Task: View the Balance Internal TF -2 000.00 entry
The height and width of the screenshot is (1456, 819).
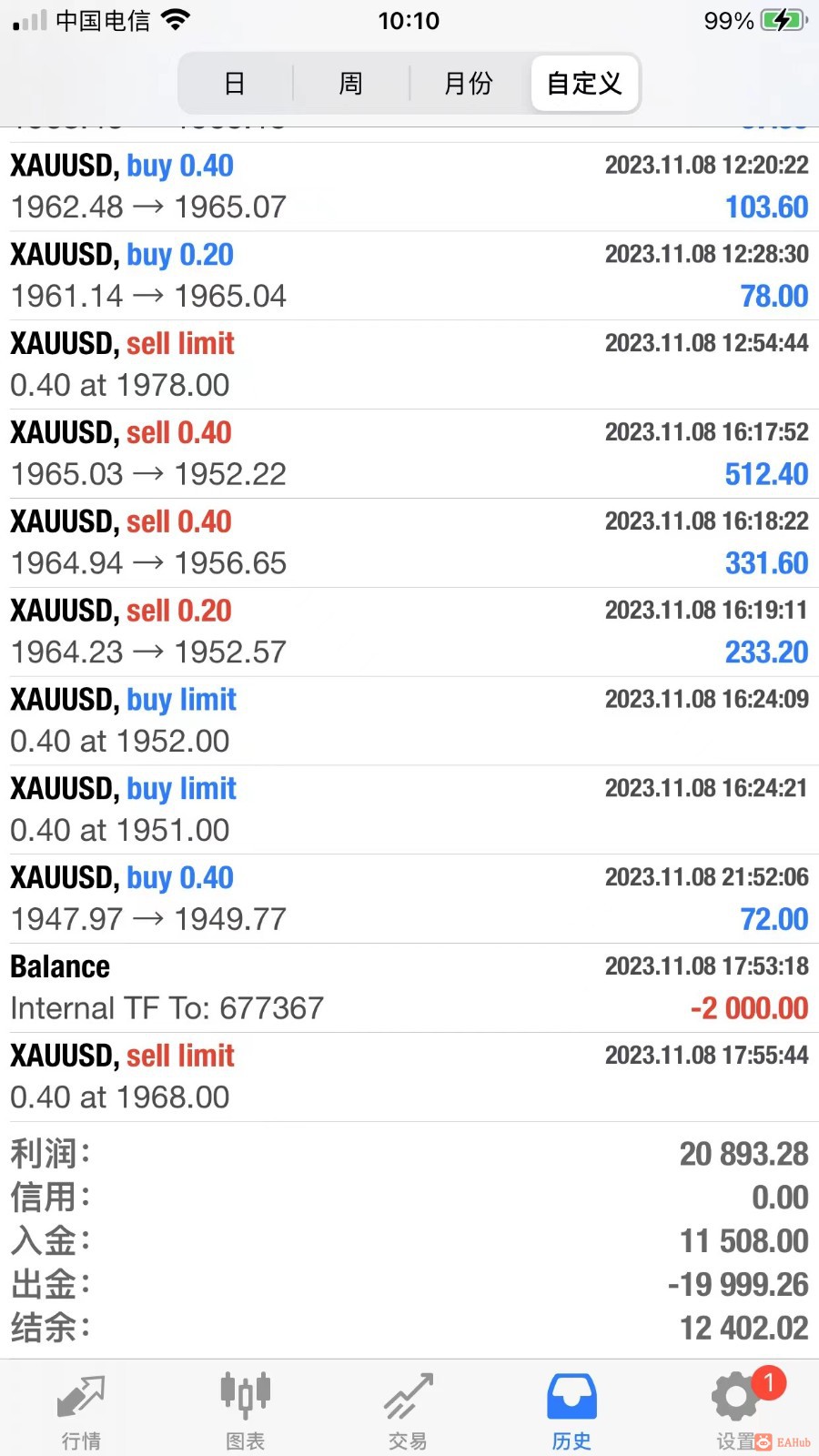Action: (x=409, y=987)
